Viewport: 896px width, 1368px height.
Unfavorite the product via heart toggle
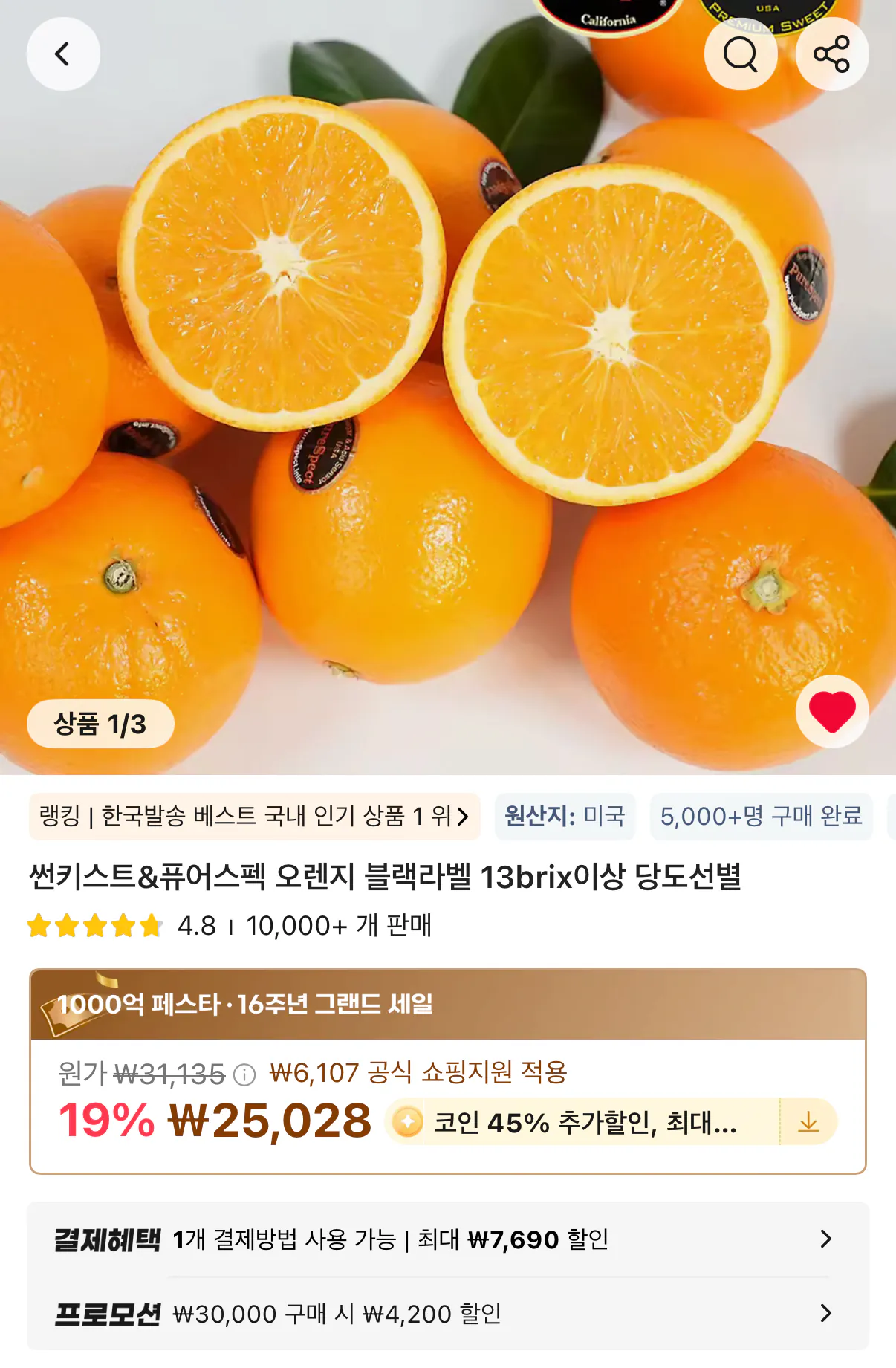(x=830, y=711)
